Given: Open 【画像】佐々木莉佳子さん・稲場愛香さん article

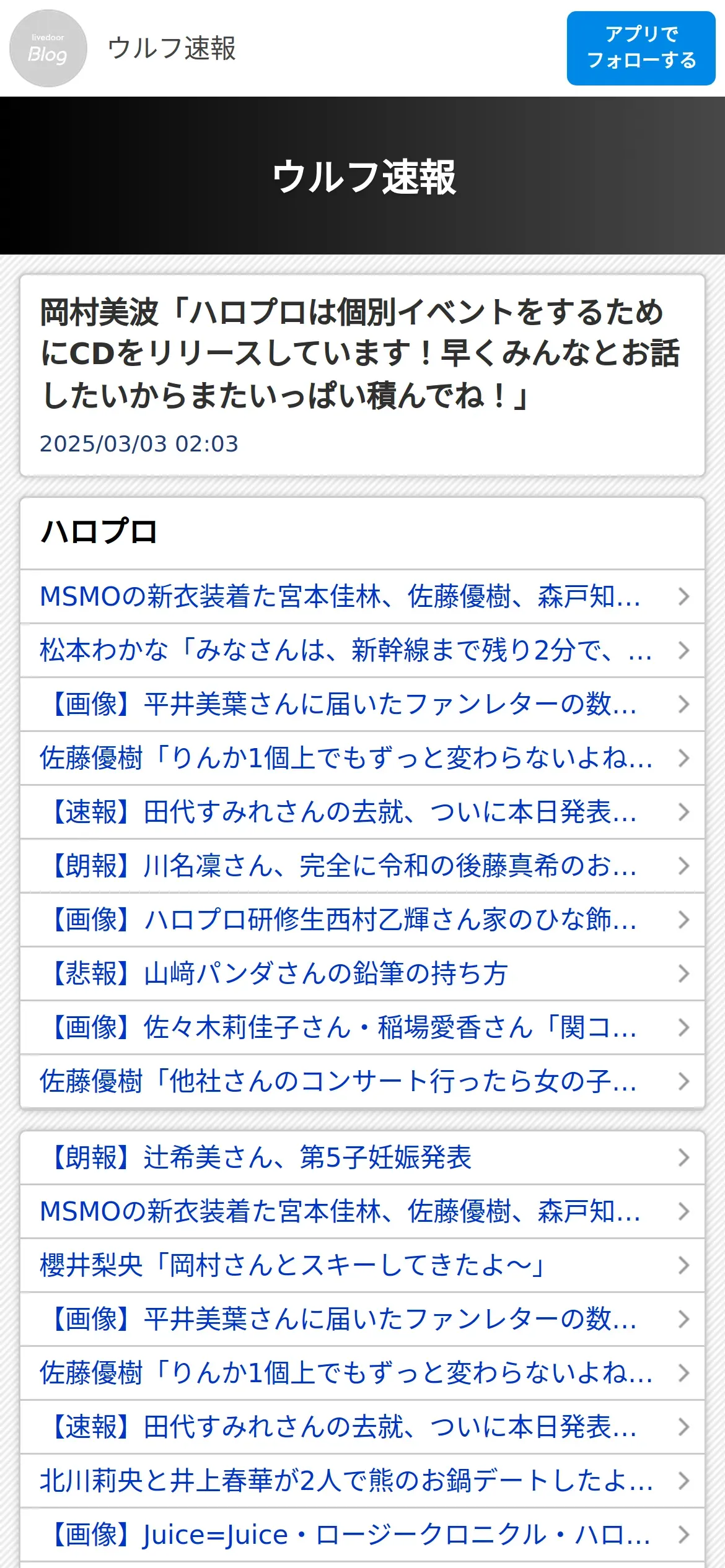Looking at the screenshot, I should [362, 1027].
